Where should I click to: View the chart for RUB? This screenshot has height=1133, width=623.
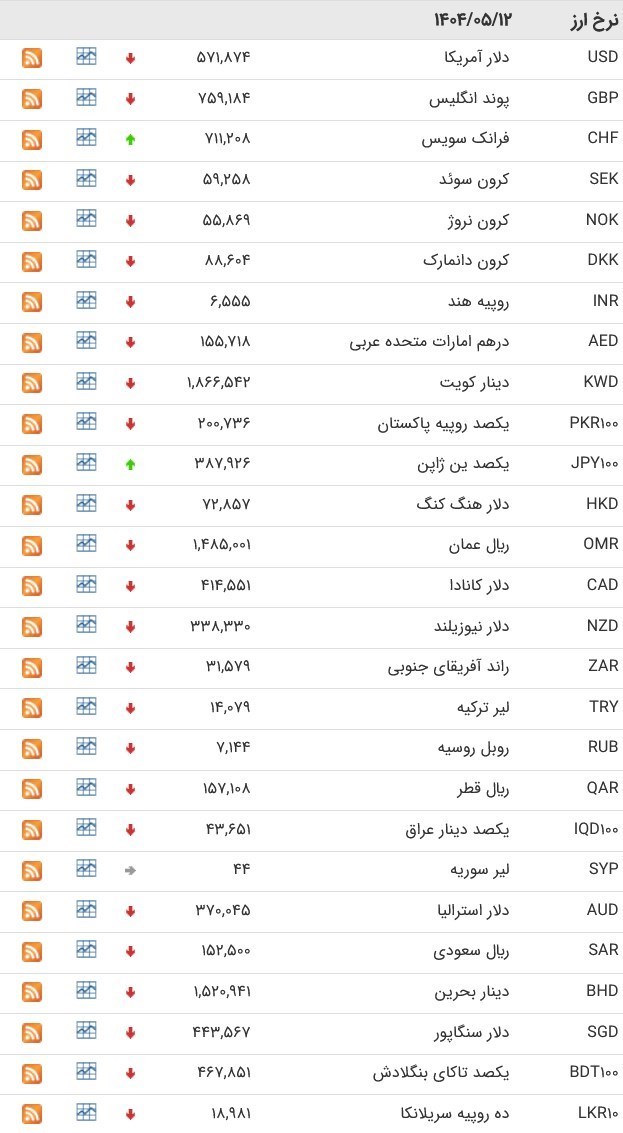[x=86, y=746]
